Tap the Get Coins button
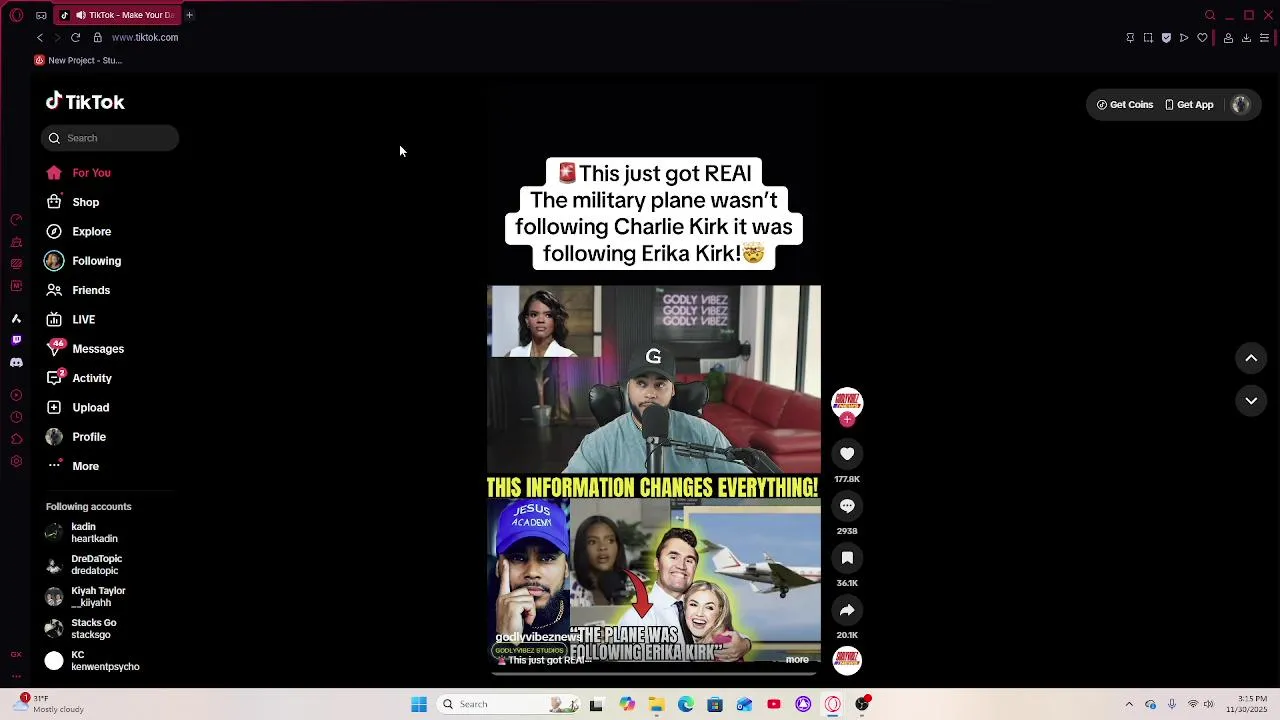The image size is (1280, 720). 1125,105
